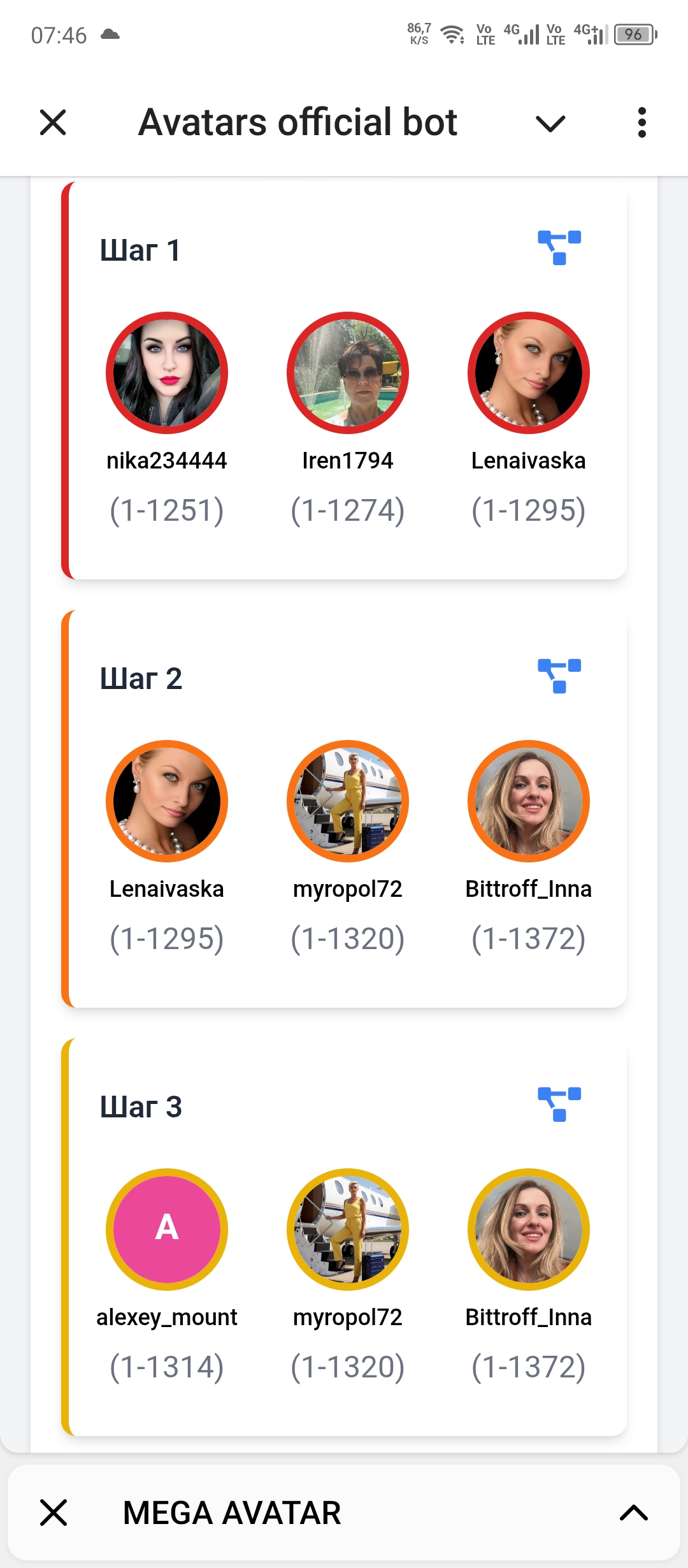The width and height of the screenshot is (688, 1568).
Task: Dismiss the MEGA AVATAR panel
Action: [x=54, y=1513]
